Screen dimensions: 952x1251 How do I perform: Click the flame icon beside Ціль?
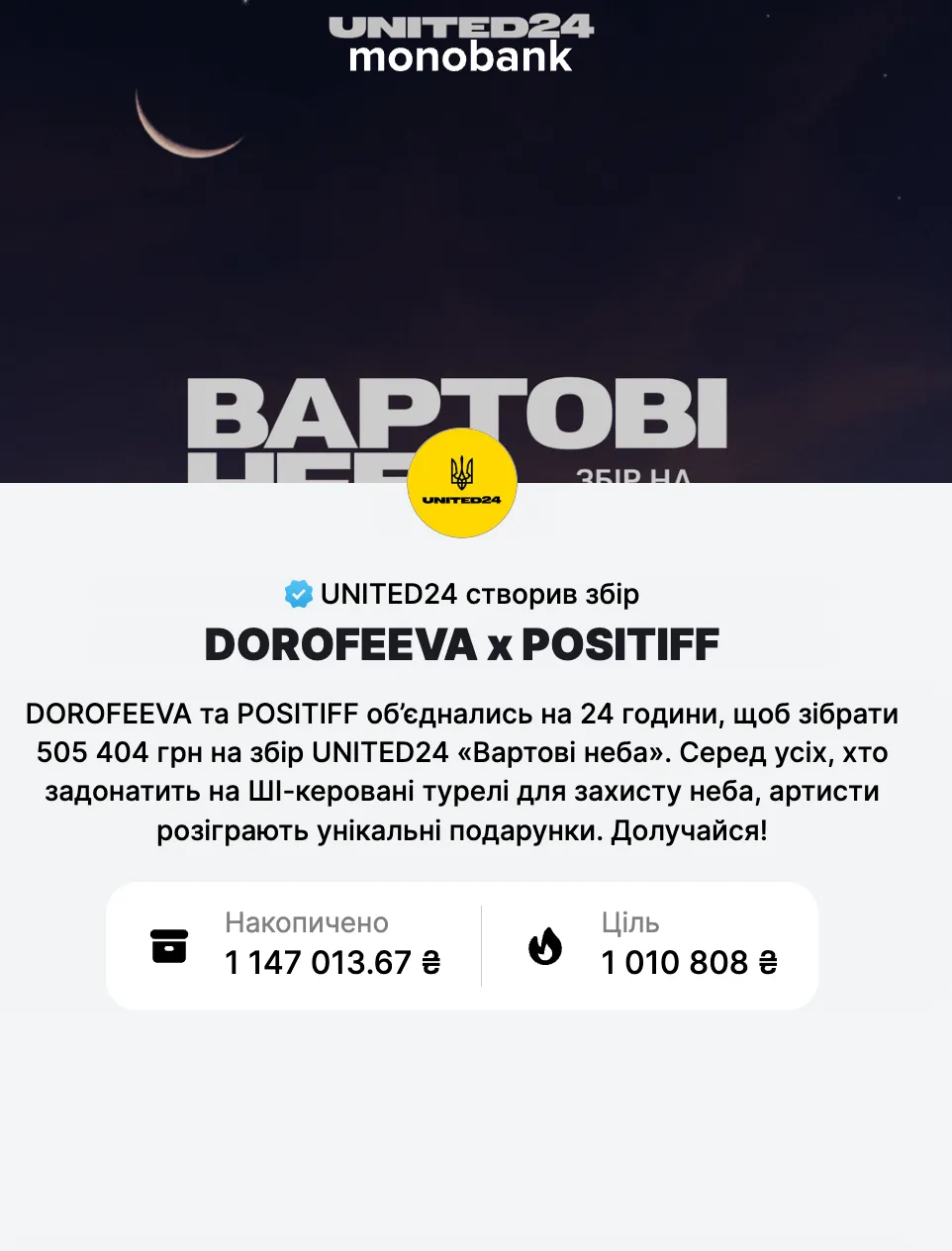[x=545, y=946]
